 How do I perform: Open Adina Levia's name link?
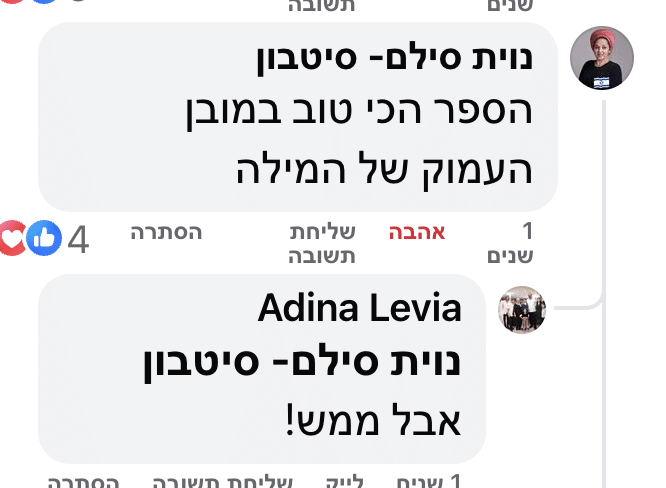pyautogui.click(x=359, y=308)
